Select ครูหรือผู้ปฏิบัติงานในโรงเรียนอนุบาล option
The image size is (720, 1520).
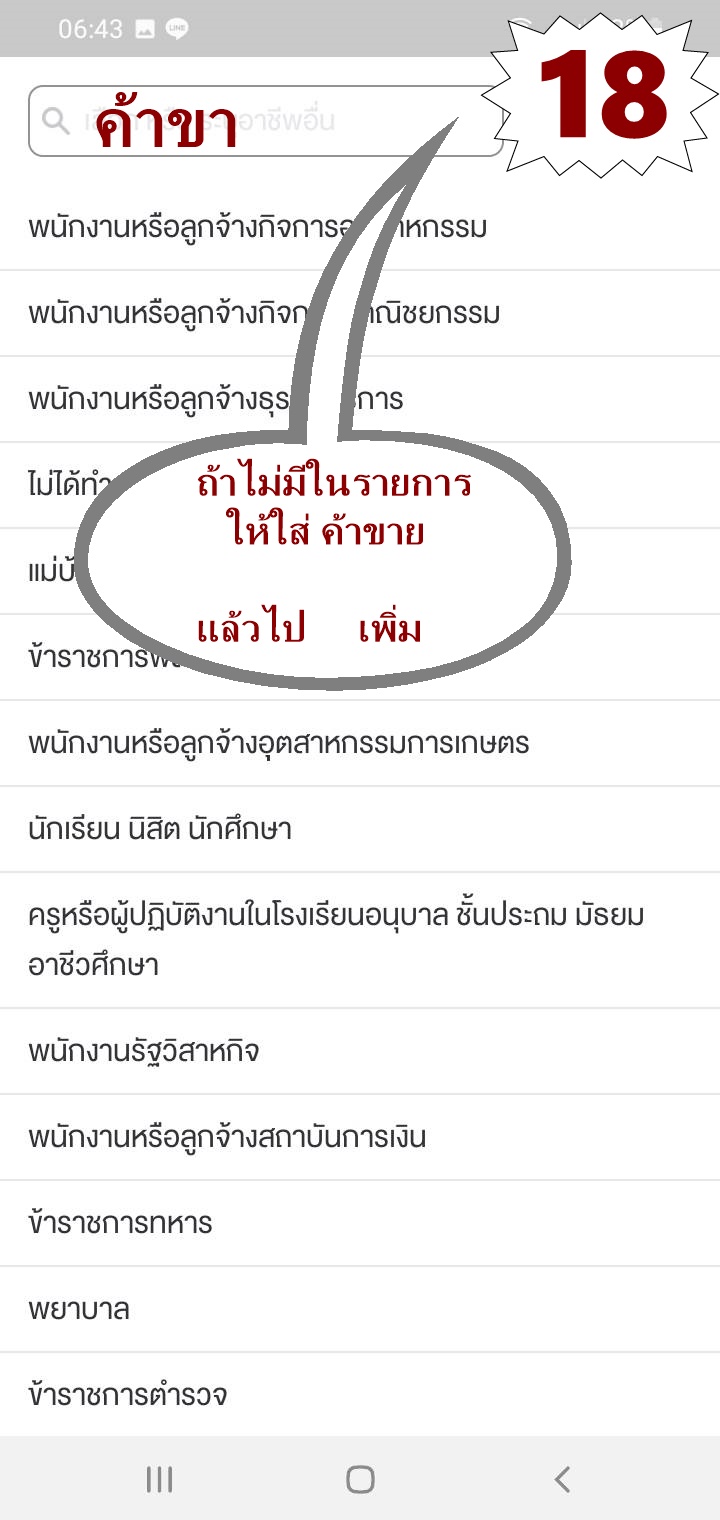click(336, 940)
